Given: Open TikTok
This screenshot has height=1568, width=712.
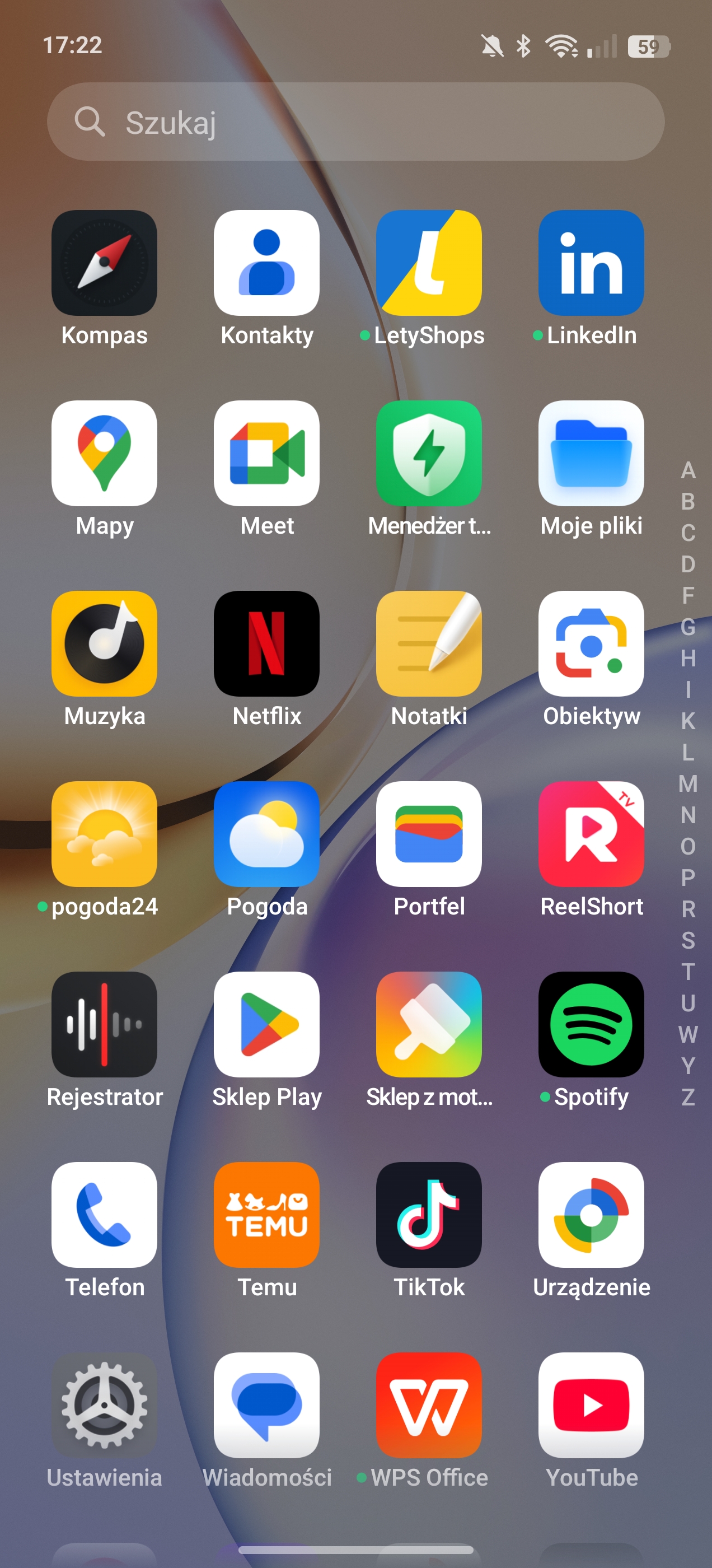Looking at the screenshot, I should click(x=429, y=1216).
